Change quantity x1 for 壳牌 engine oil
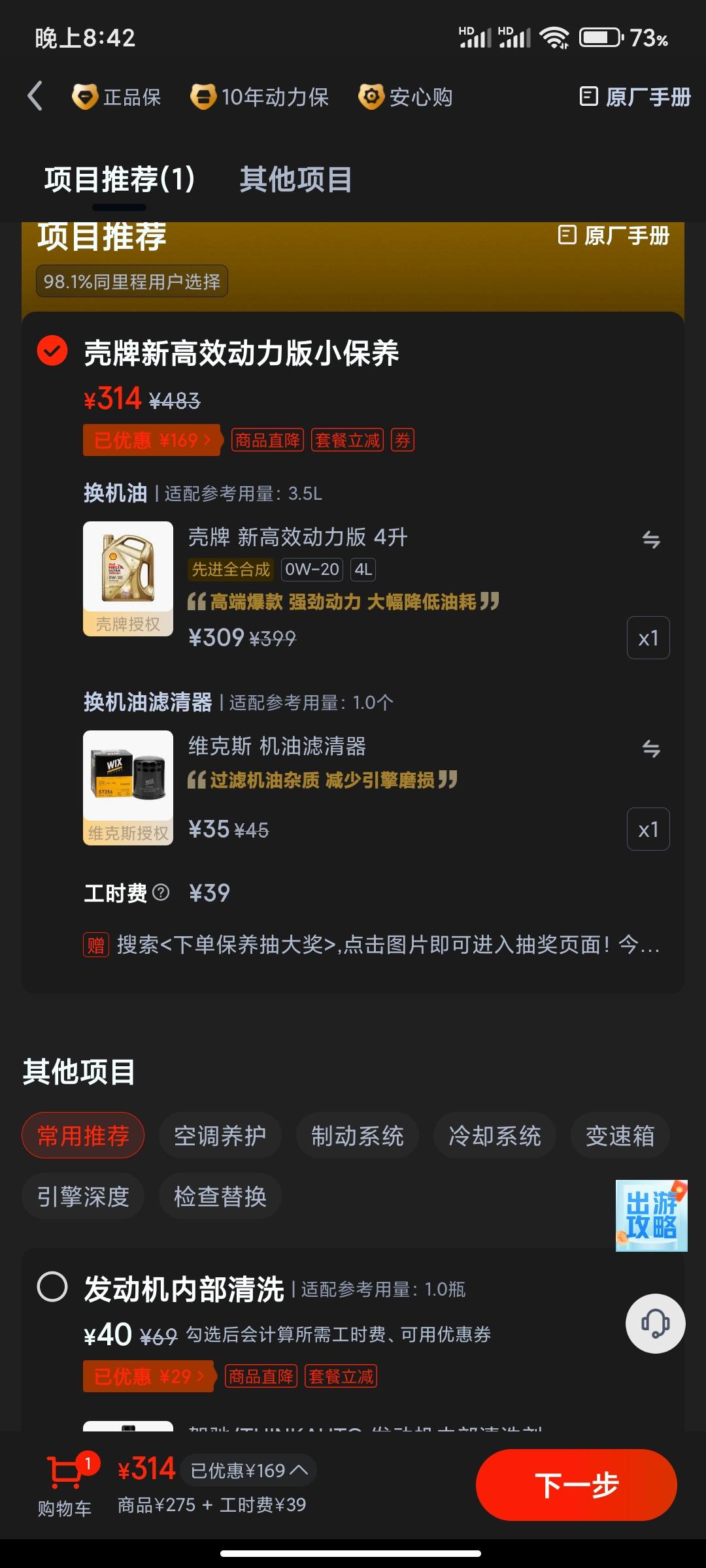Viewport: 706px width, 1568px height. coord(648,638)
